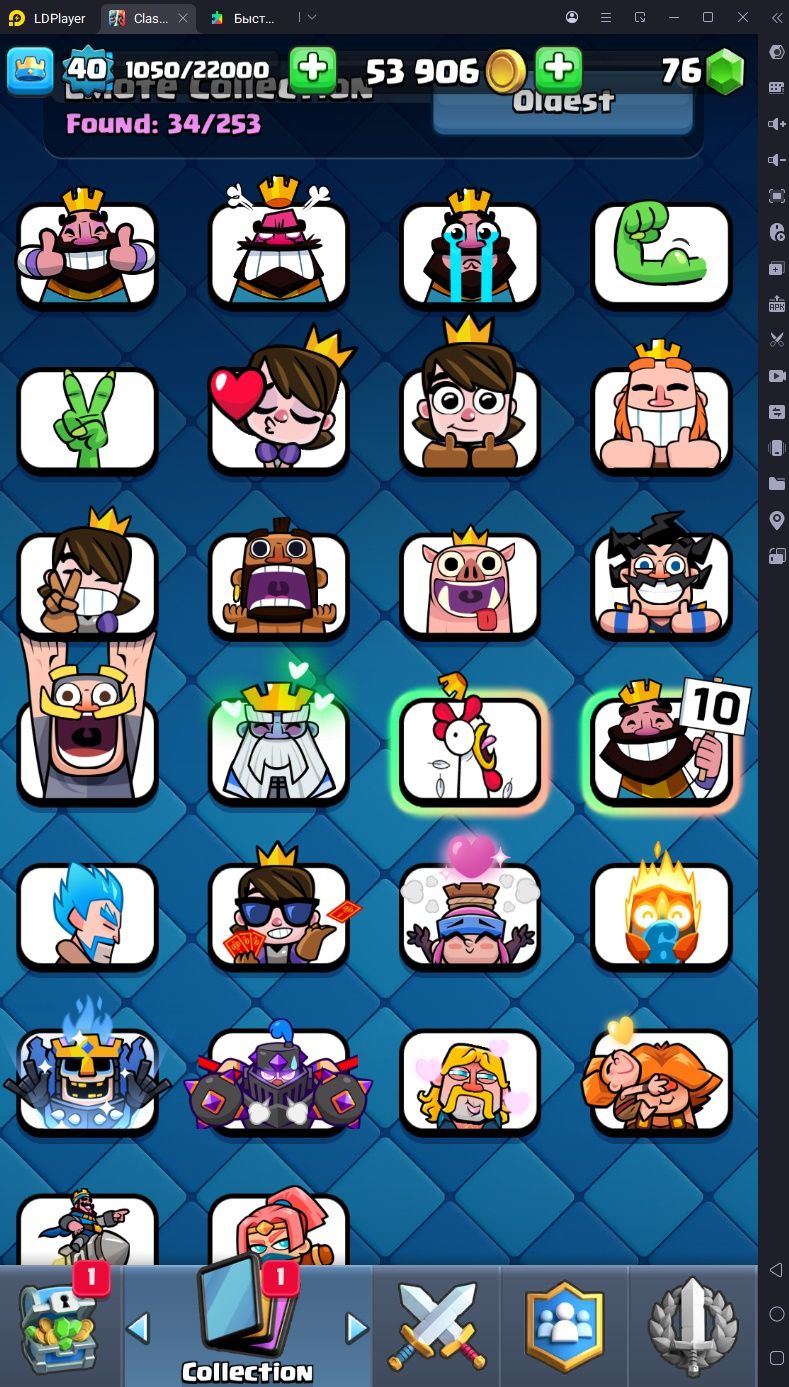Open the Events tab with sword and wreath

click(692, 1326)
